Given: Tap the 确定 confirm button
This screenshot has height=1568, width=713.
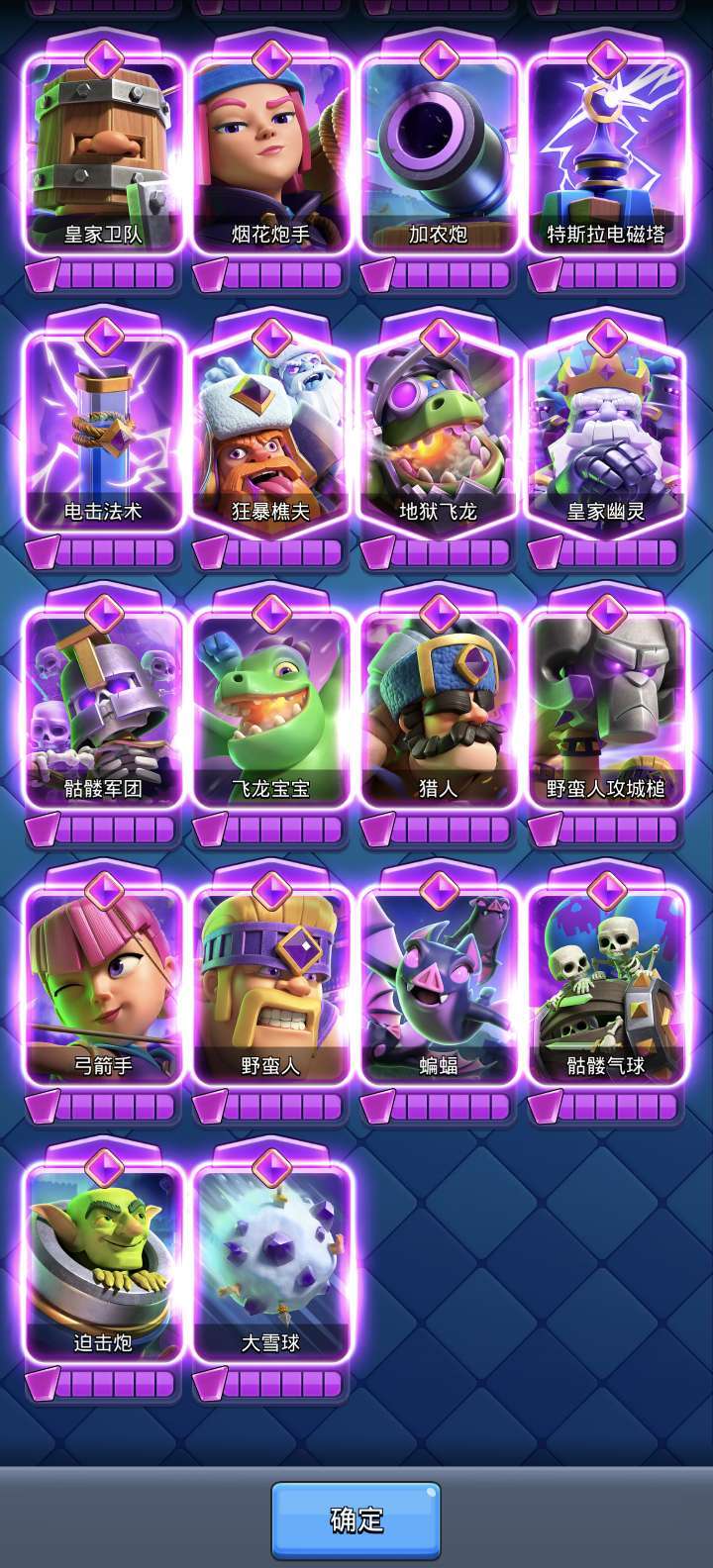Looking at the screenshot, I should click(356, 1519).
